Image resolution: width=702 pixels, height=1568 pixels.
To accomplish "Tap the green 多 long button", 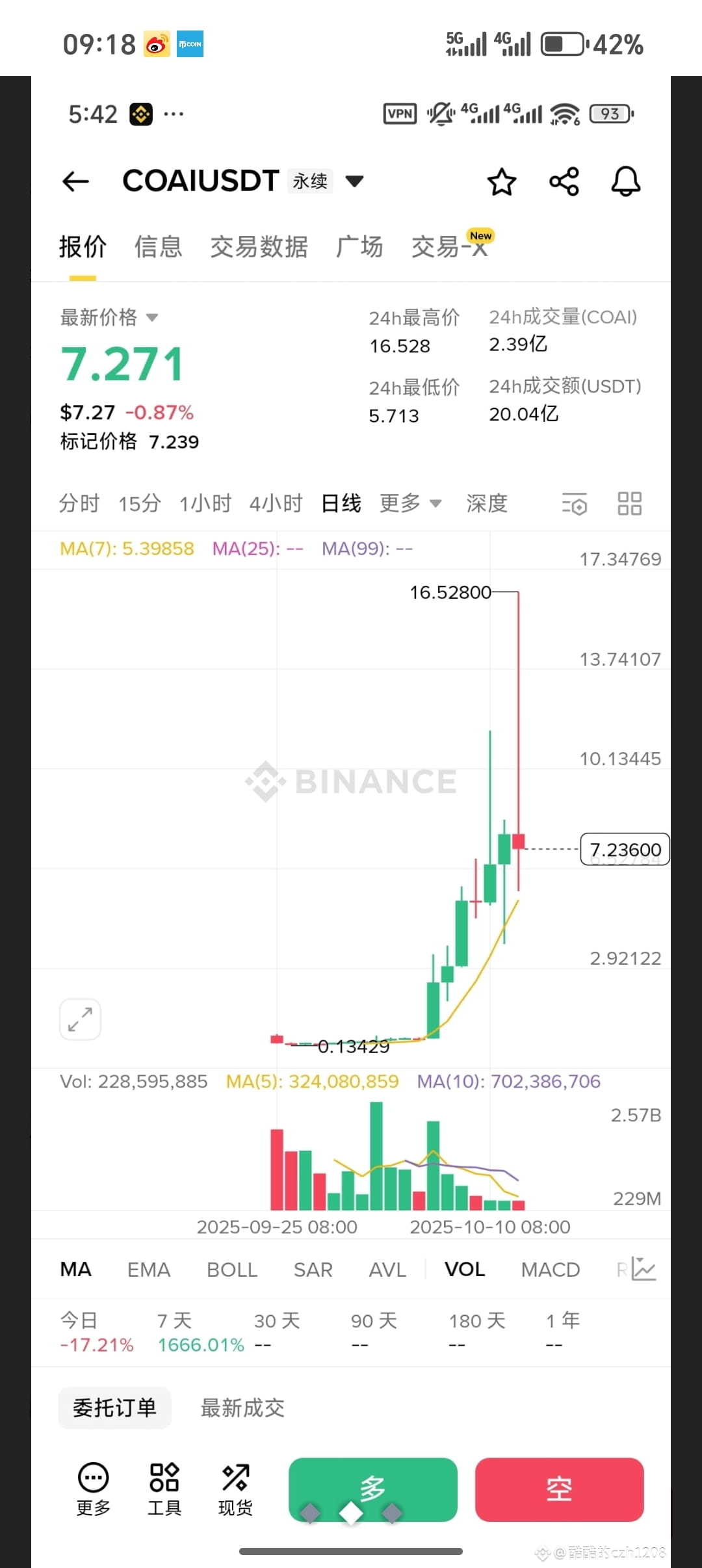I will click(x=372, y=1490).
